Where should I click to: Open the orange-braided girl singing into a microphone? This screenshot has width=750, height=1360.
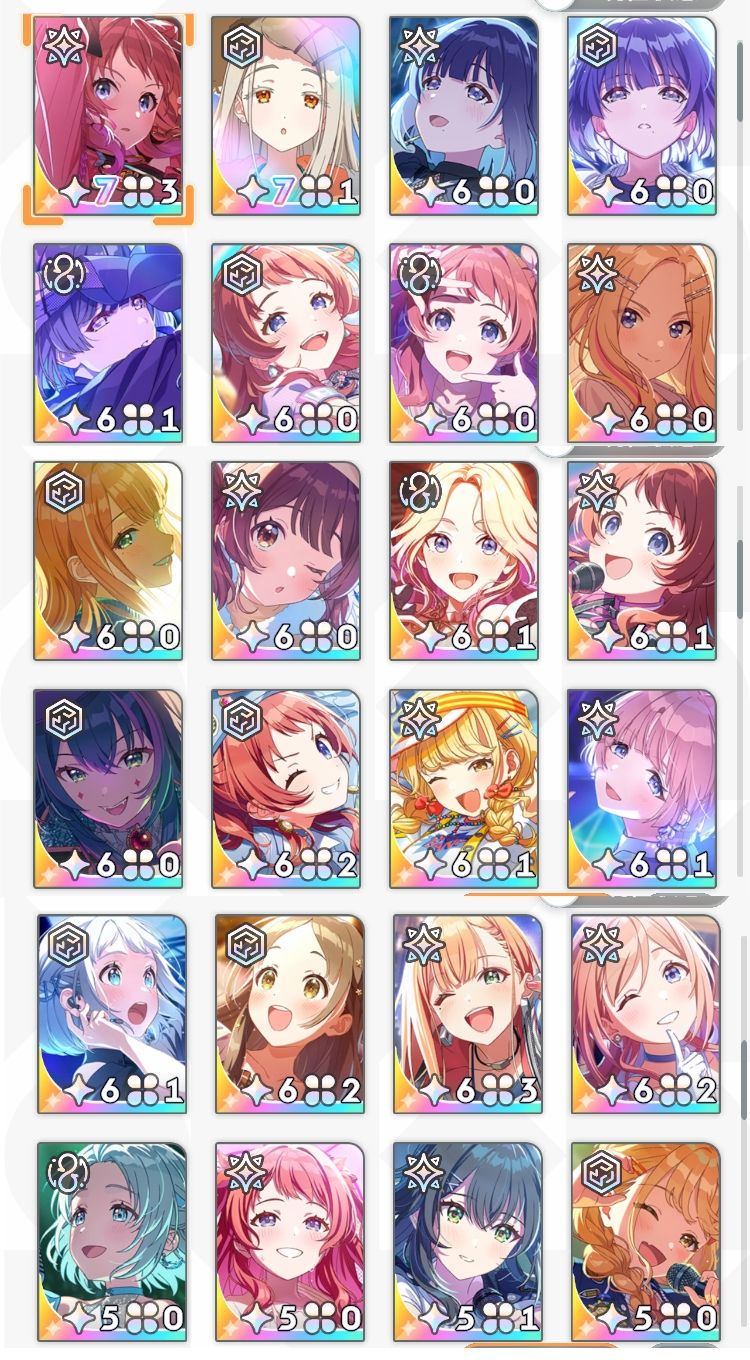645,1242
